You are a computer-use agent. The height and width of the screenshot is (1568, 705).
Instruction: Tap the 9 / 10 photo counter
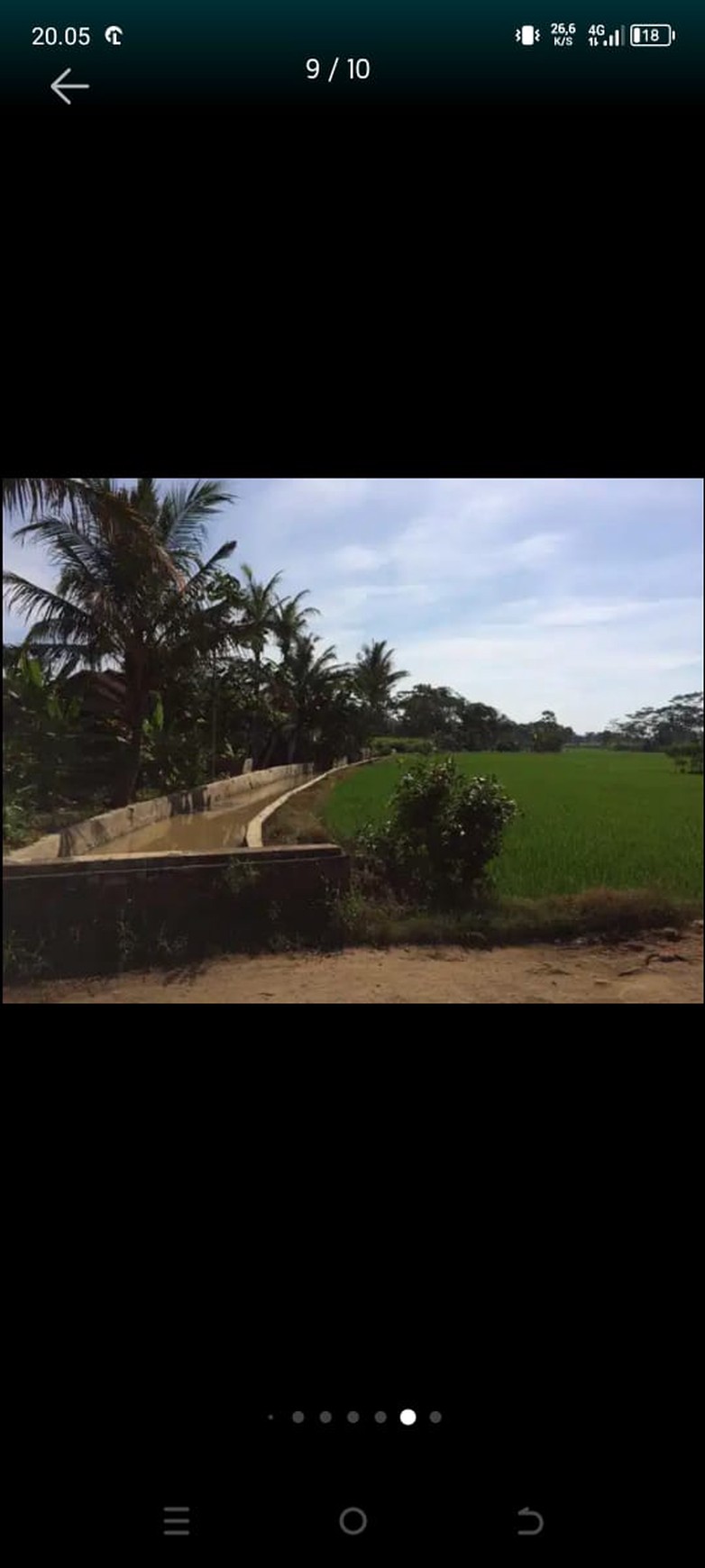pos(339,68)
